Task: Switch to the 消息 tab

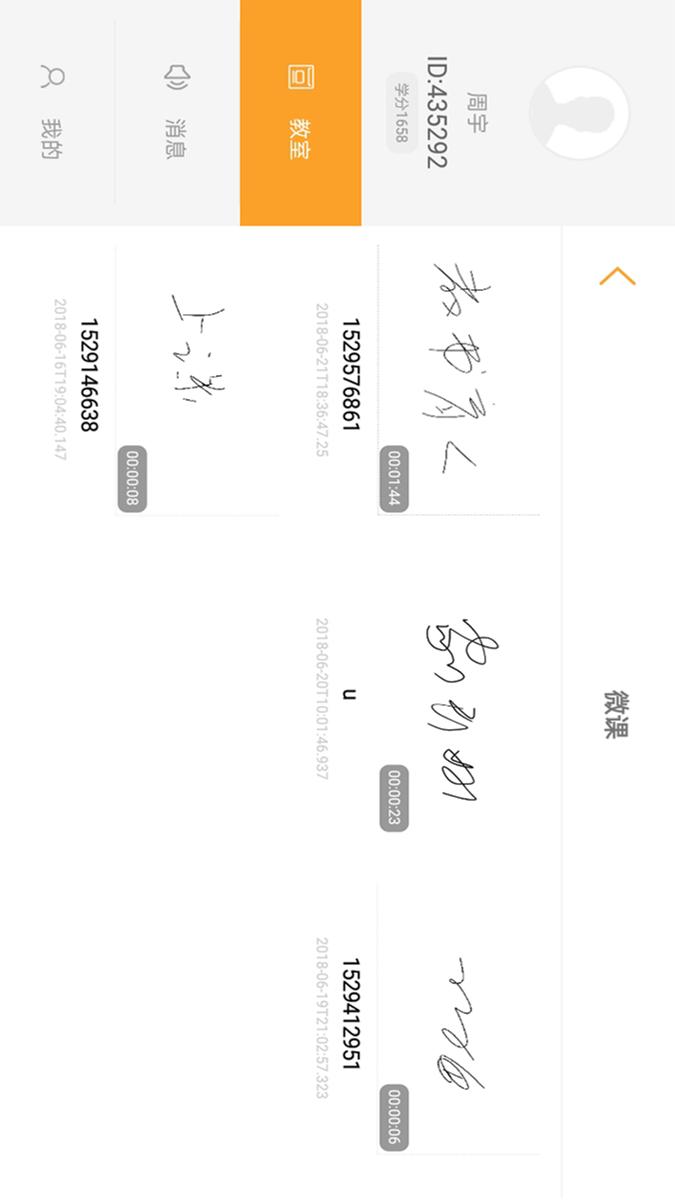Action: (177, 112)
